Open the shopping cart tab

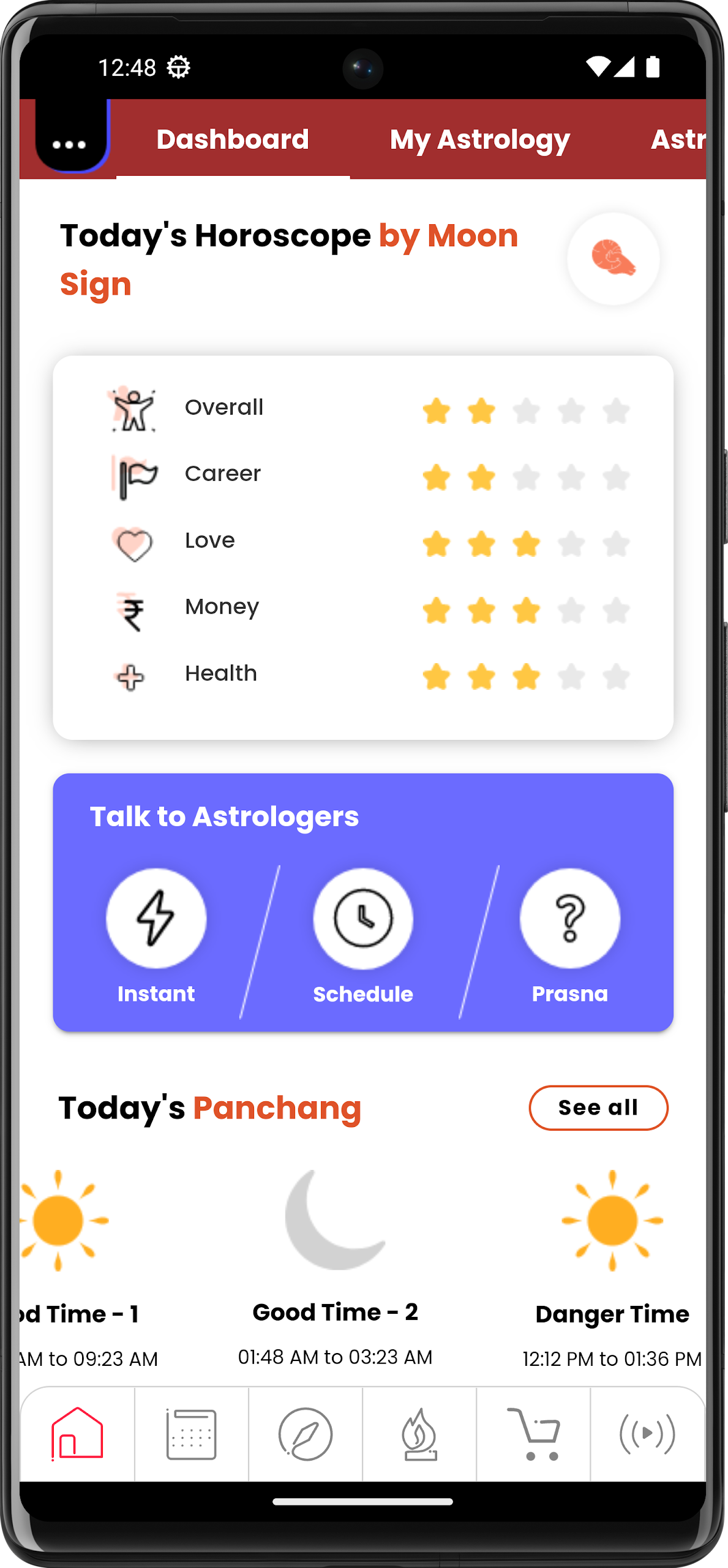pos(533,1433)
